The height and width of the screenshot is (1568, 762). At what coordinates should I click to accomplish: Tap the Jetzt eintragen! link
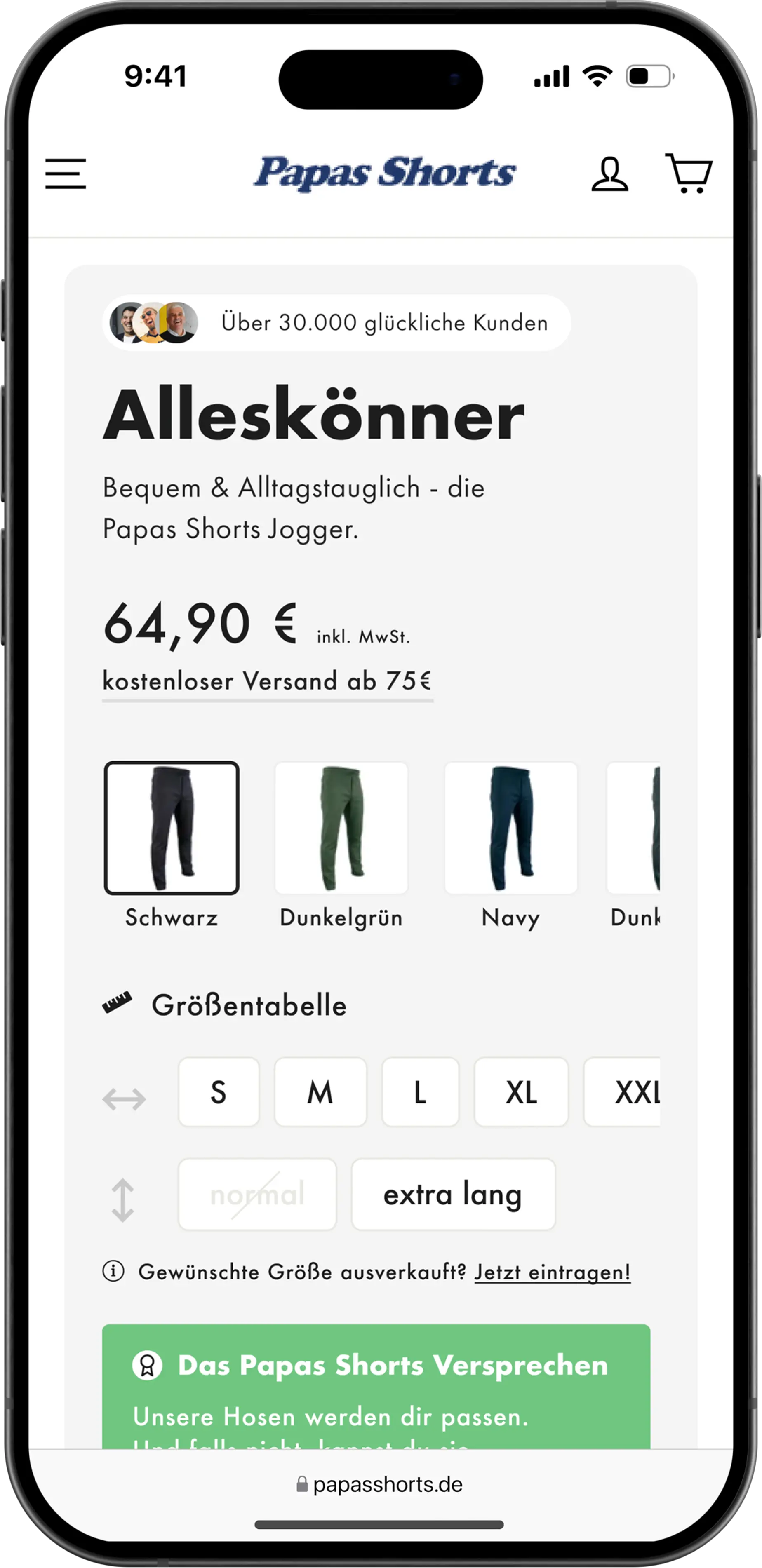(x=552, y=1272)
